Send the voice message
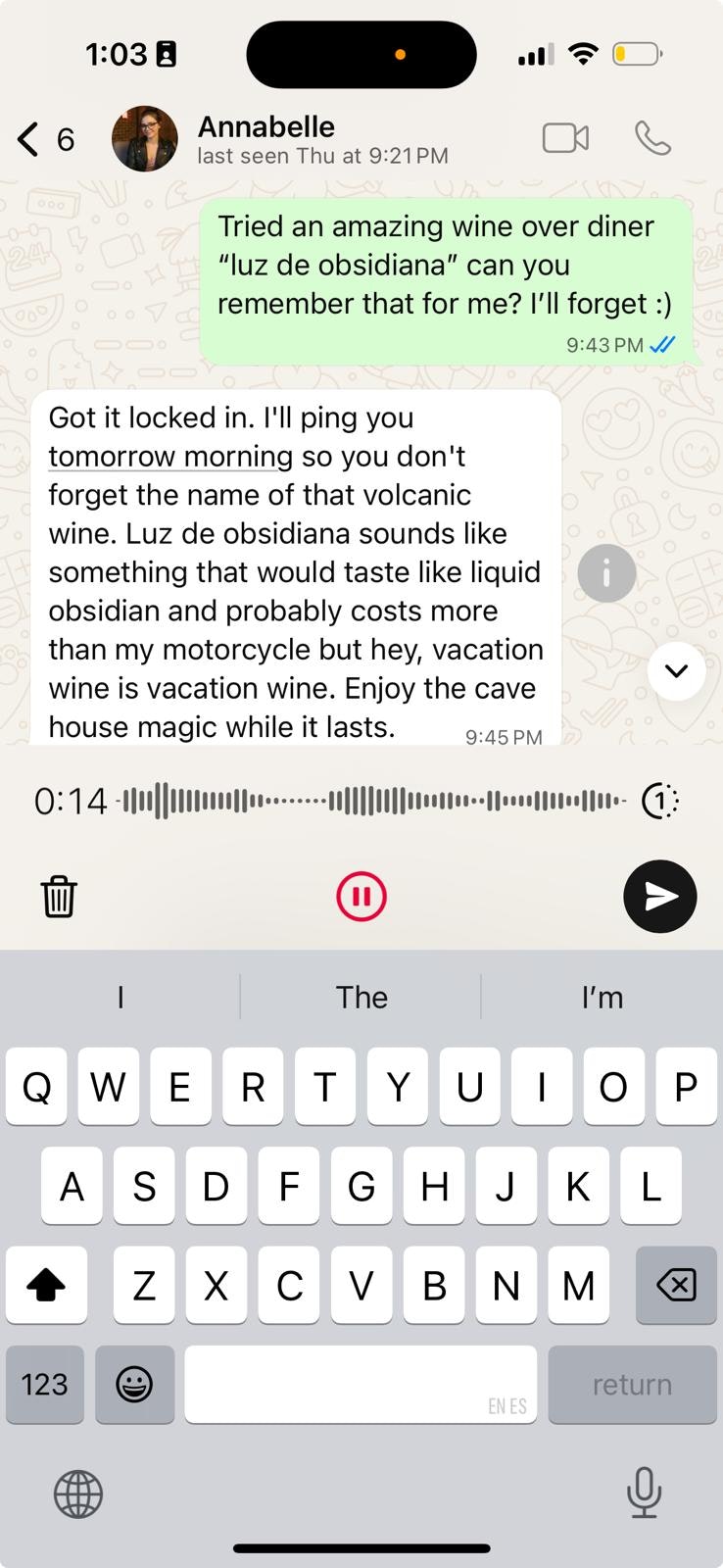The image size is (723, 1568). [659, 896]
